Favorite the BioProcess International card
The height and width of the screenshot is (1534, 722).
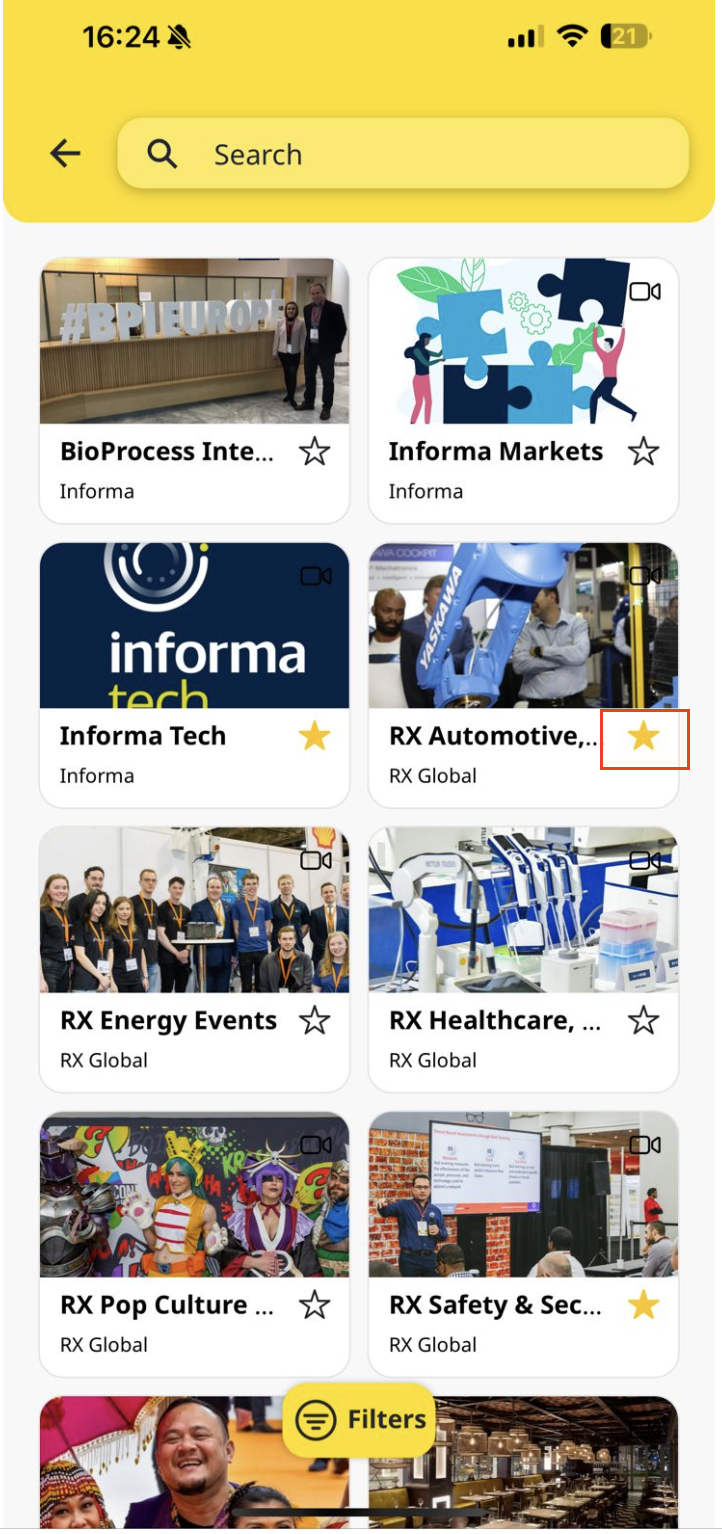[x=315, y=452]
